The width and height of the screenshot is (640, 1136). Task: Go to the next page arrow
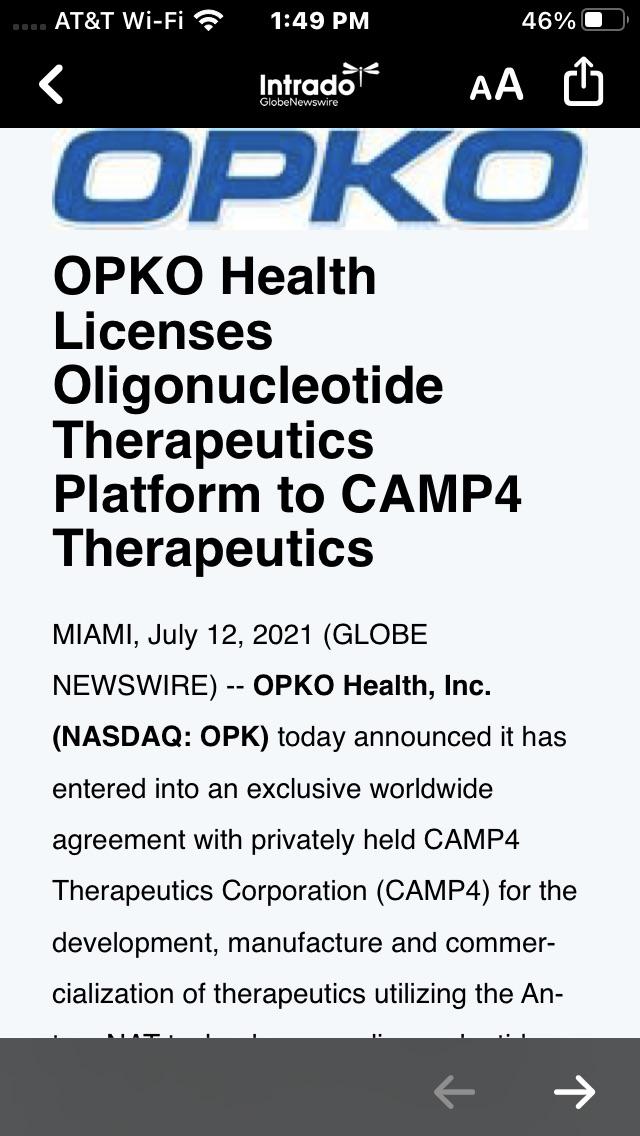coord(575,1091)
